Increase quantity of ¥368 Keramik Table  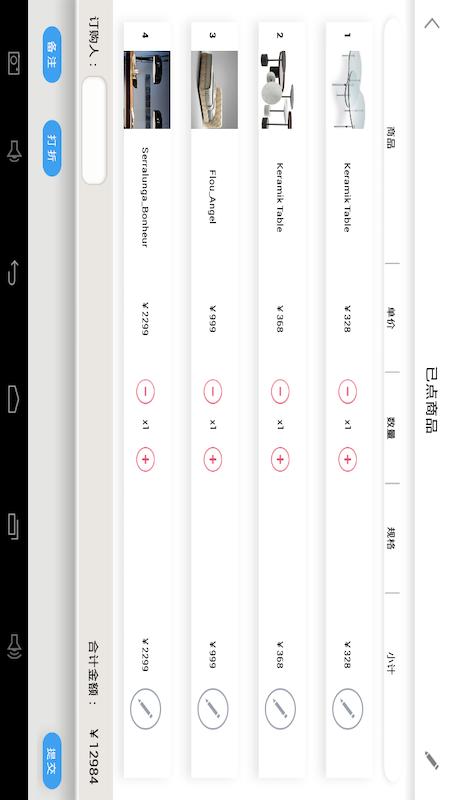pyautogui.click(x=280, y=459)
